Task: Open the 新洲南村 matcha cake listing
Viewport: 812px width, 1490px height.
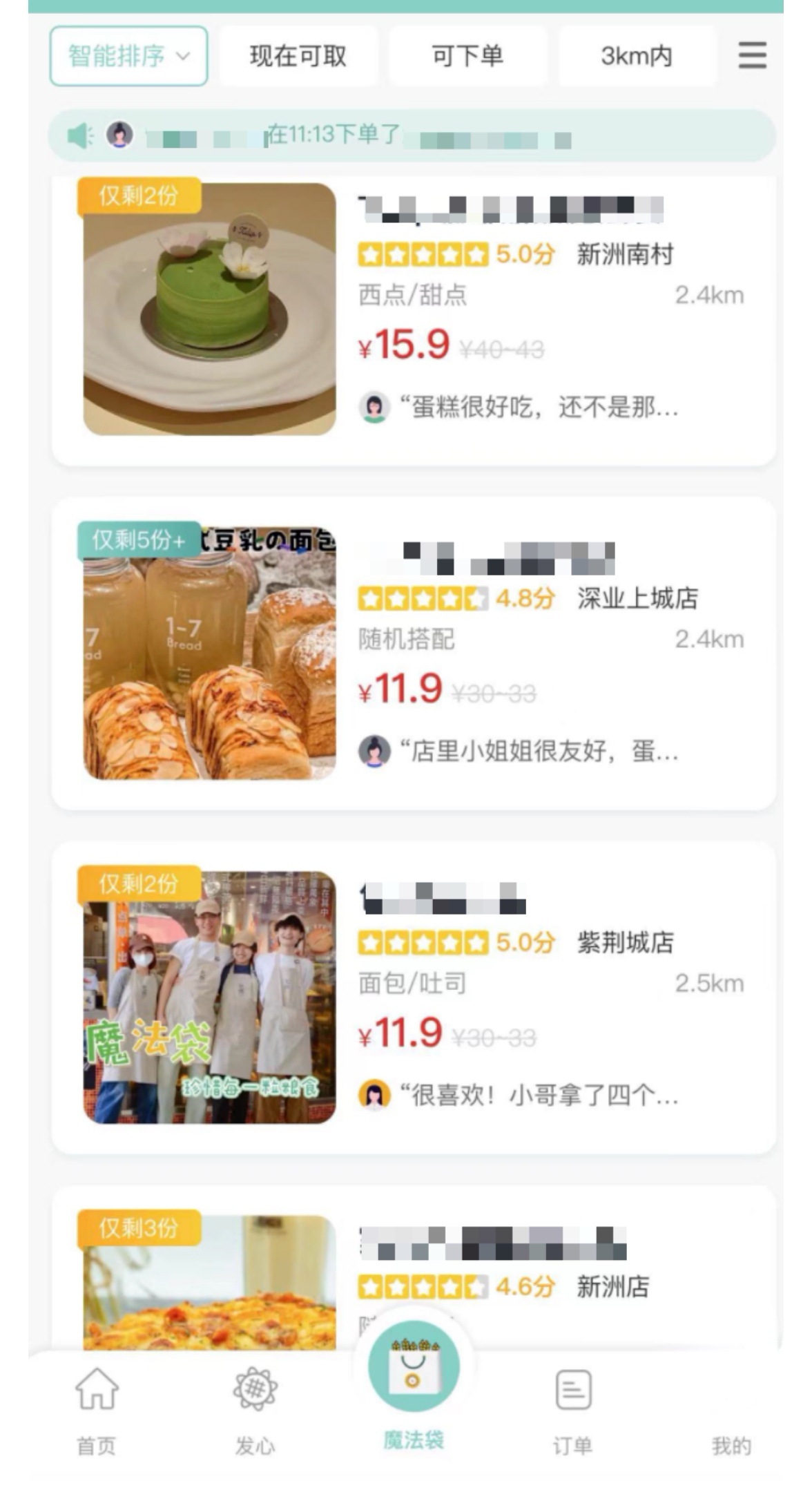Action: coord(413,321)
